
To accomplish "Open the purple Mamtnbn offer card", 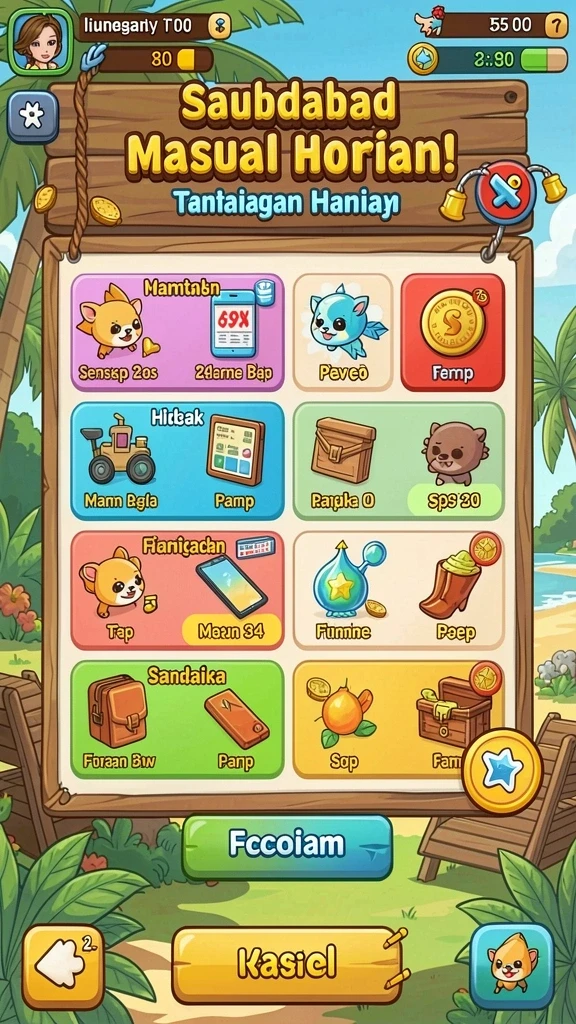I will [x=178, y=332].
